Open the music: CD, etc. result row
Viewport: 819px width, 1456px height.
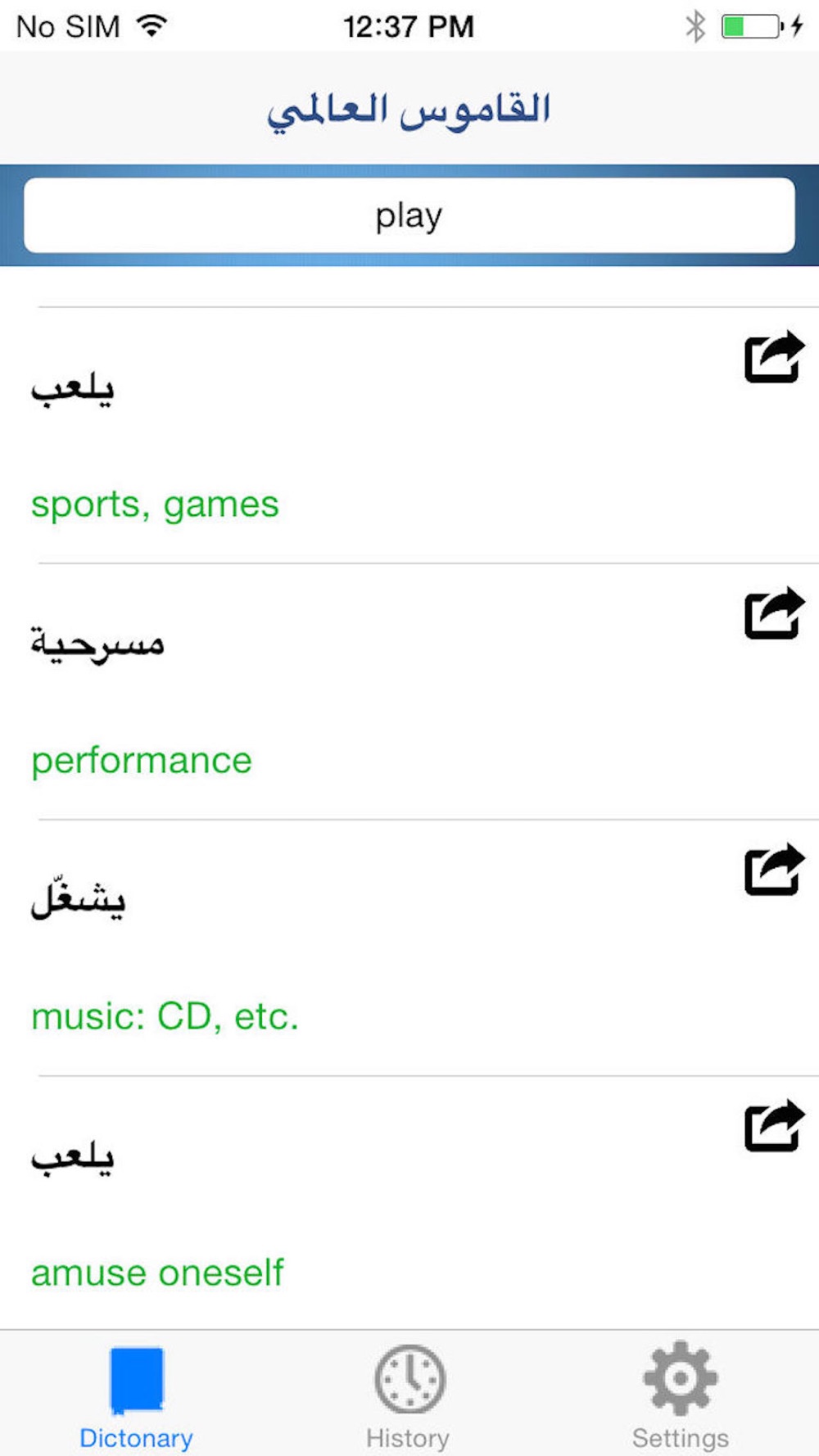(409, 948)
